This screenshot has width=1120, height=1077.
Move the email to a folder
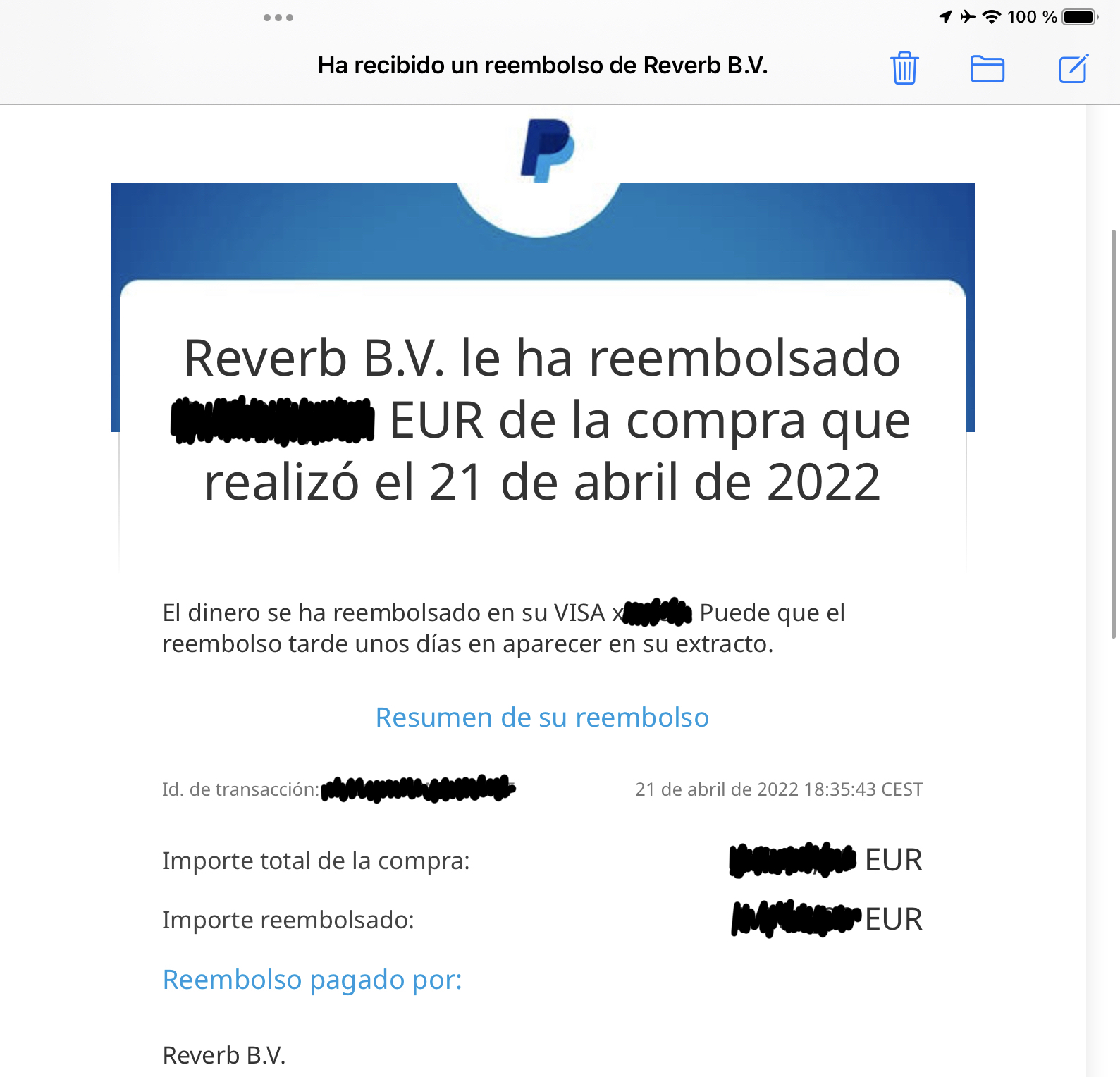(x=987, y=68)
